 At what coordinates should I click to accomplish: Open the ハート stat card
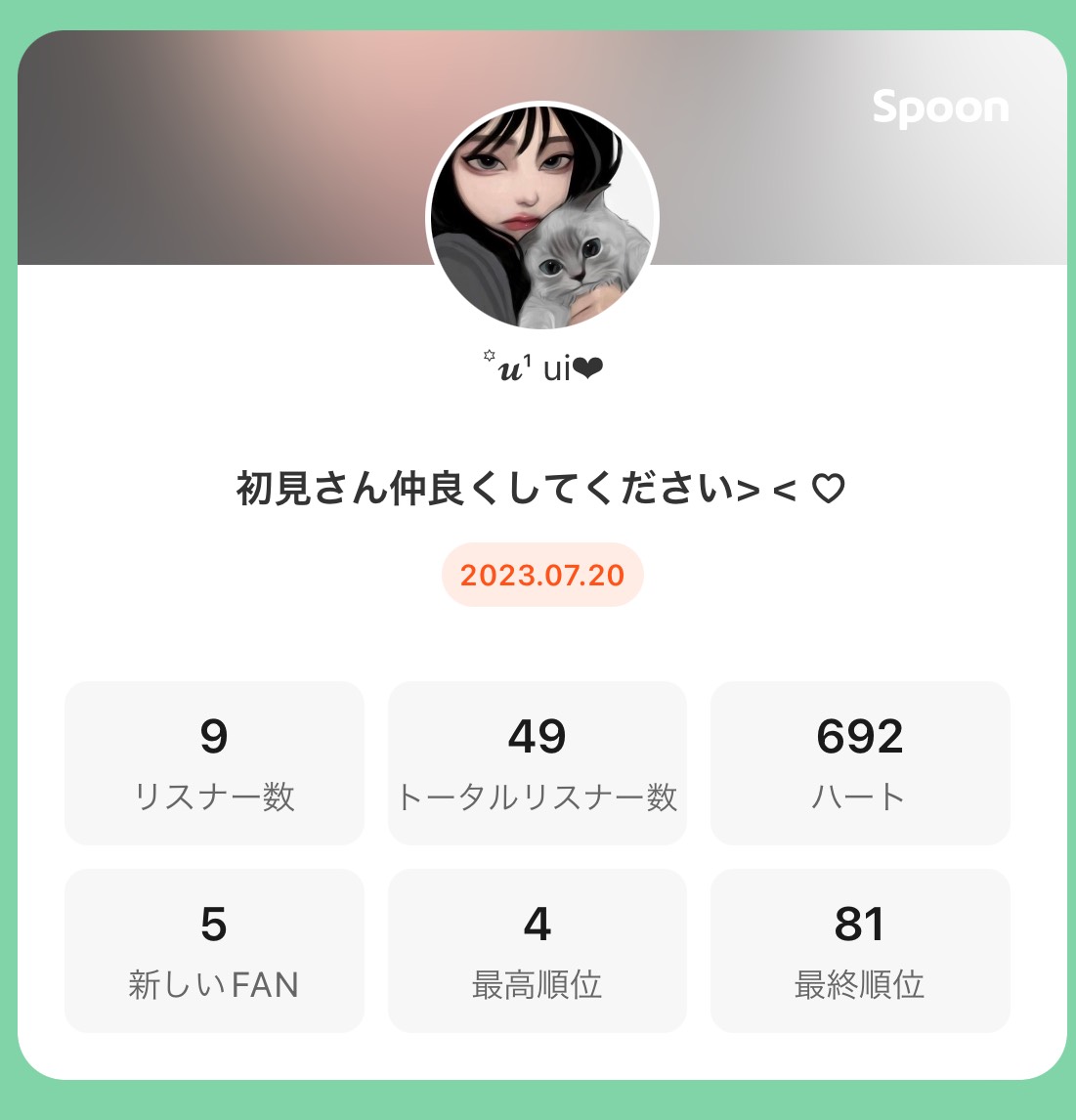coord(860,762)
